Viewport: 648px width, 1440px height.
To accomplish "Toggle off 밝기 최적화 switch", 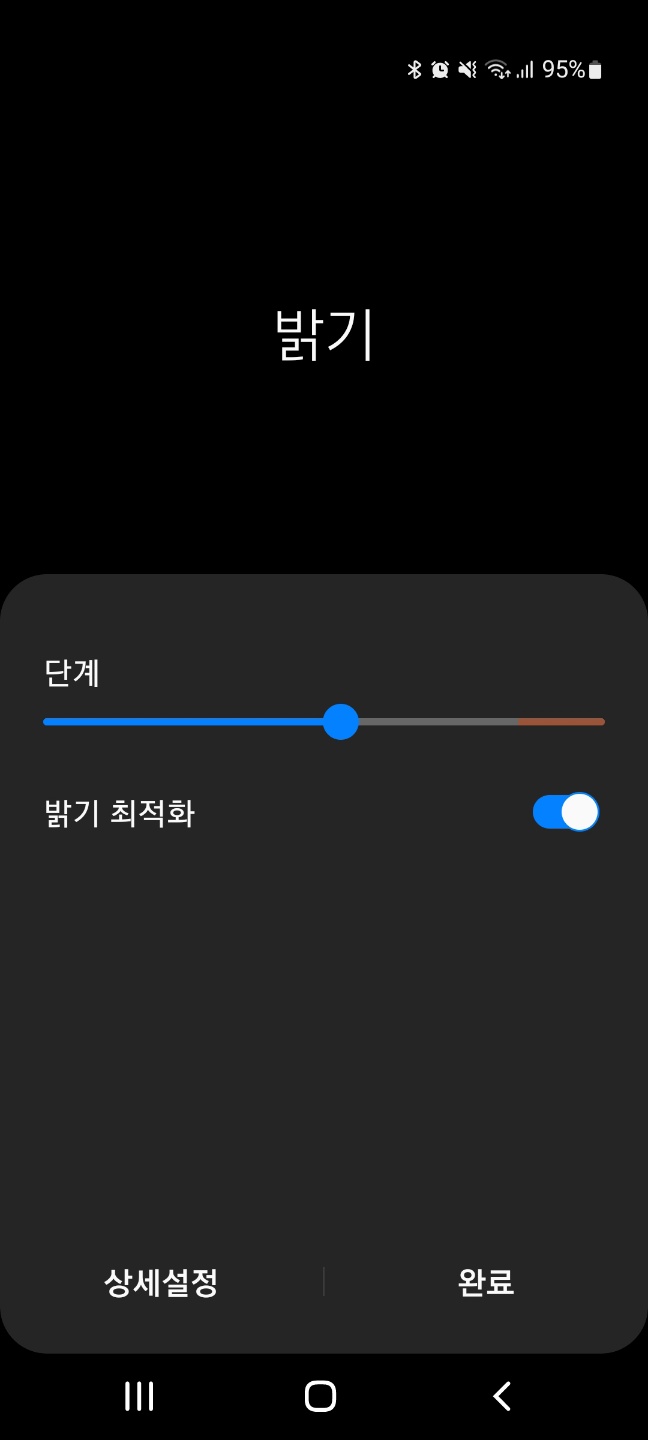I will (565, 812).
